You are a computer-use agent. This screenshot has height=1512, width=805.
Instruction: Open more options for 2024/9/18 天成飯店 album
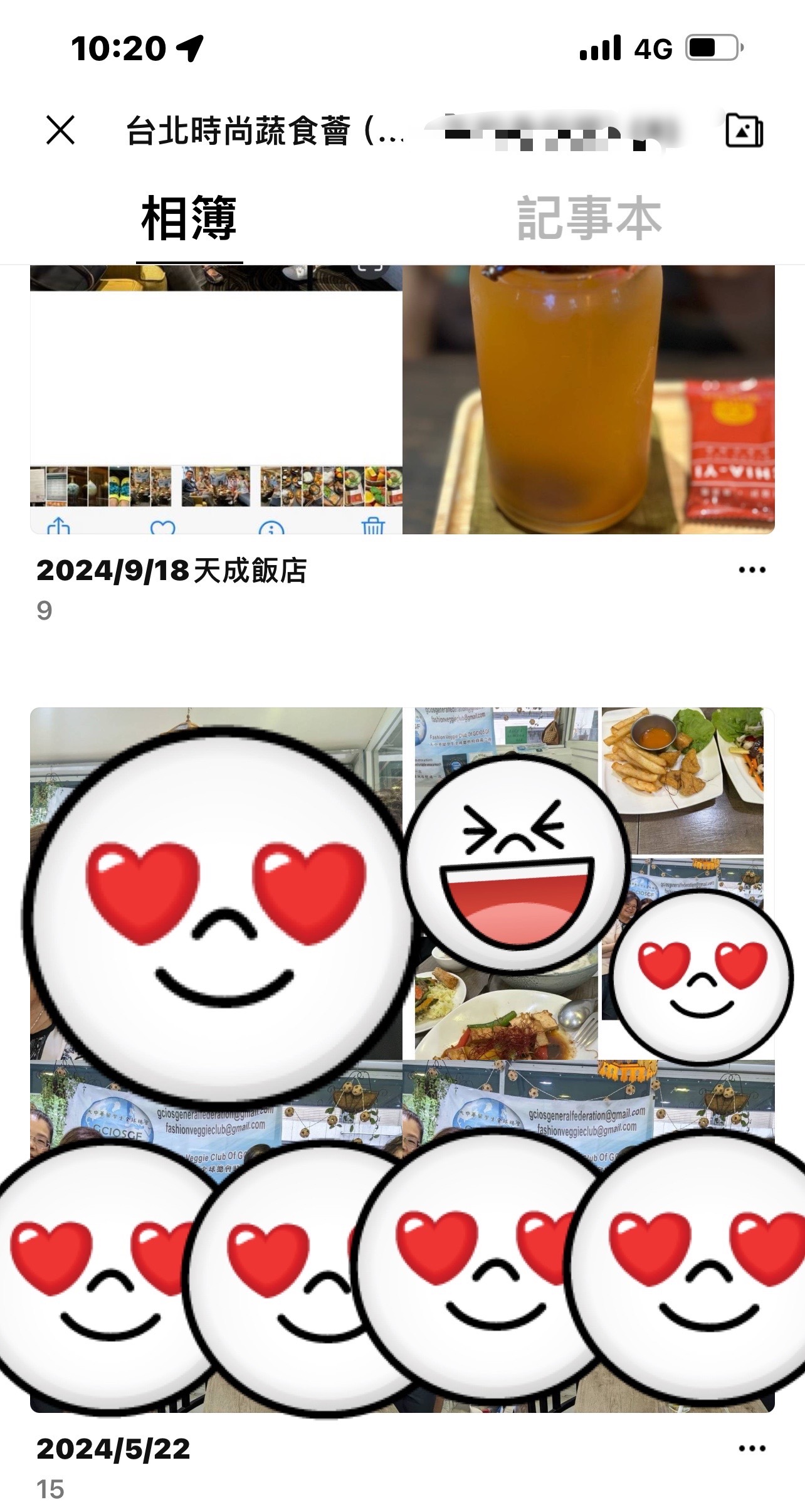coord(752,570)
